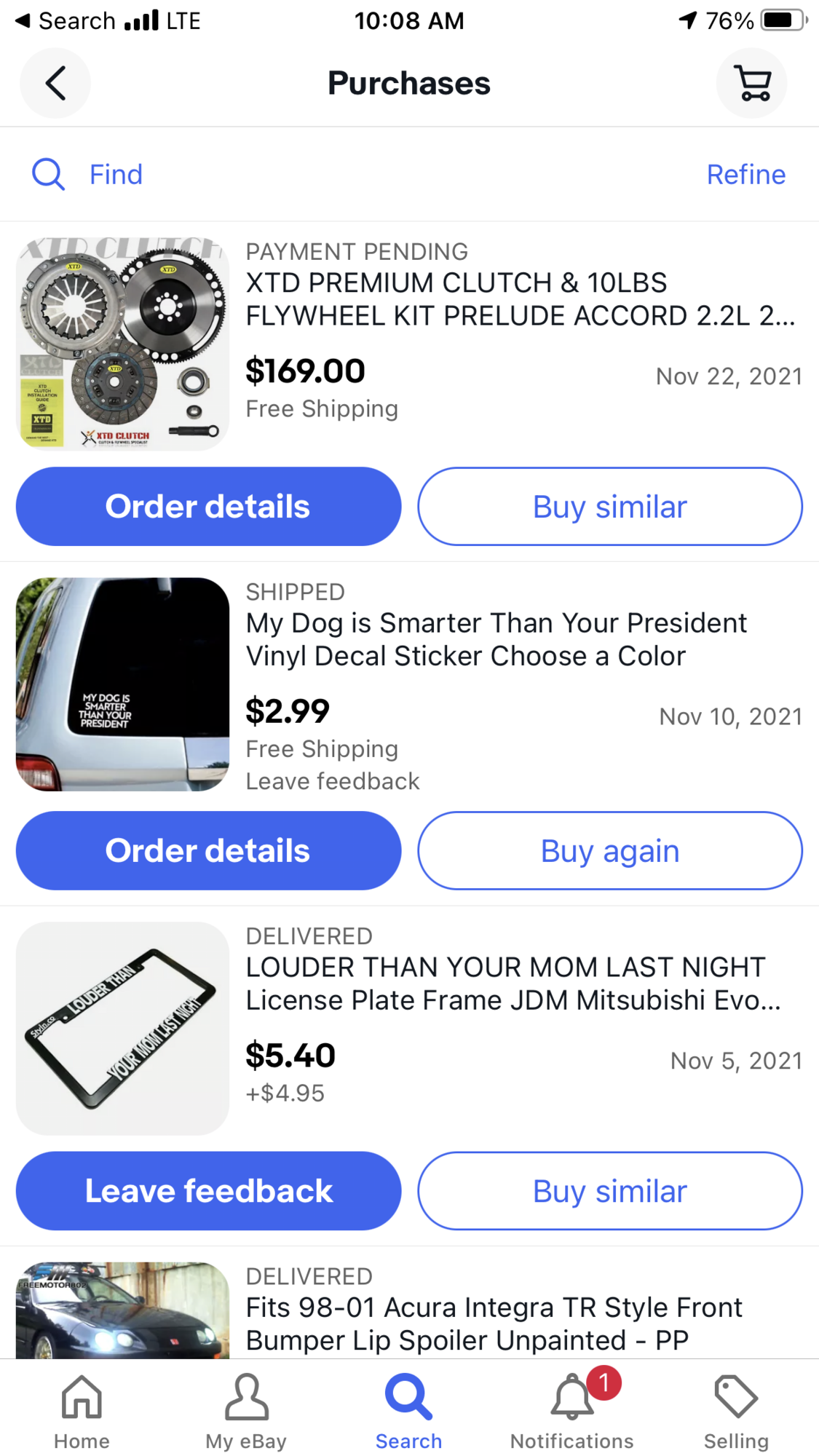The width and height of the screenshot is (819, 1456).
Task: Go back from Purchases
Action: tap(55, 83)
